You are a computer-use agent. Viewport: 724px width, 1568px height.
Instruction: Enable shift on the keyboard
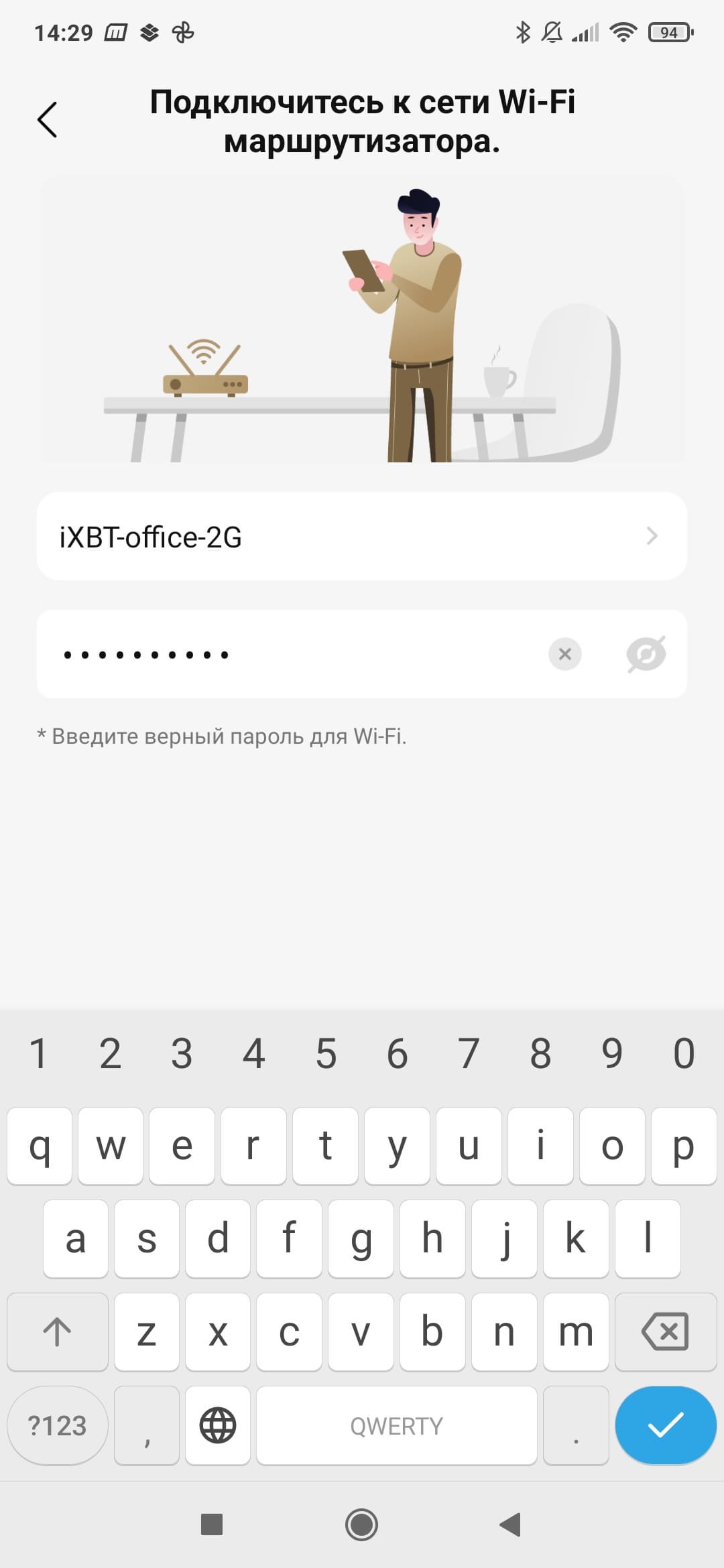pos(58,1331)
